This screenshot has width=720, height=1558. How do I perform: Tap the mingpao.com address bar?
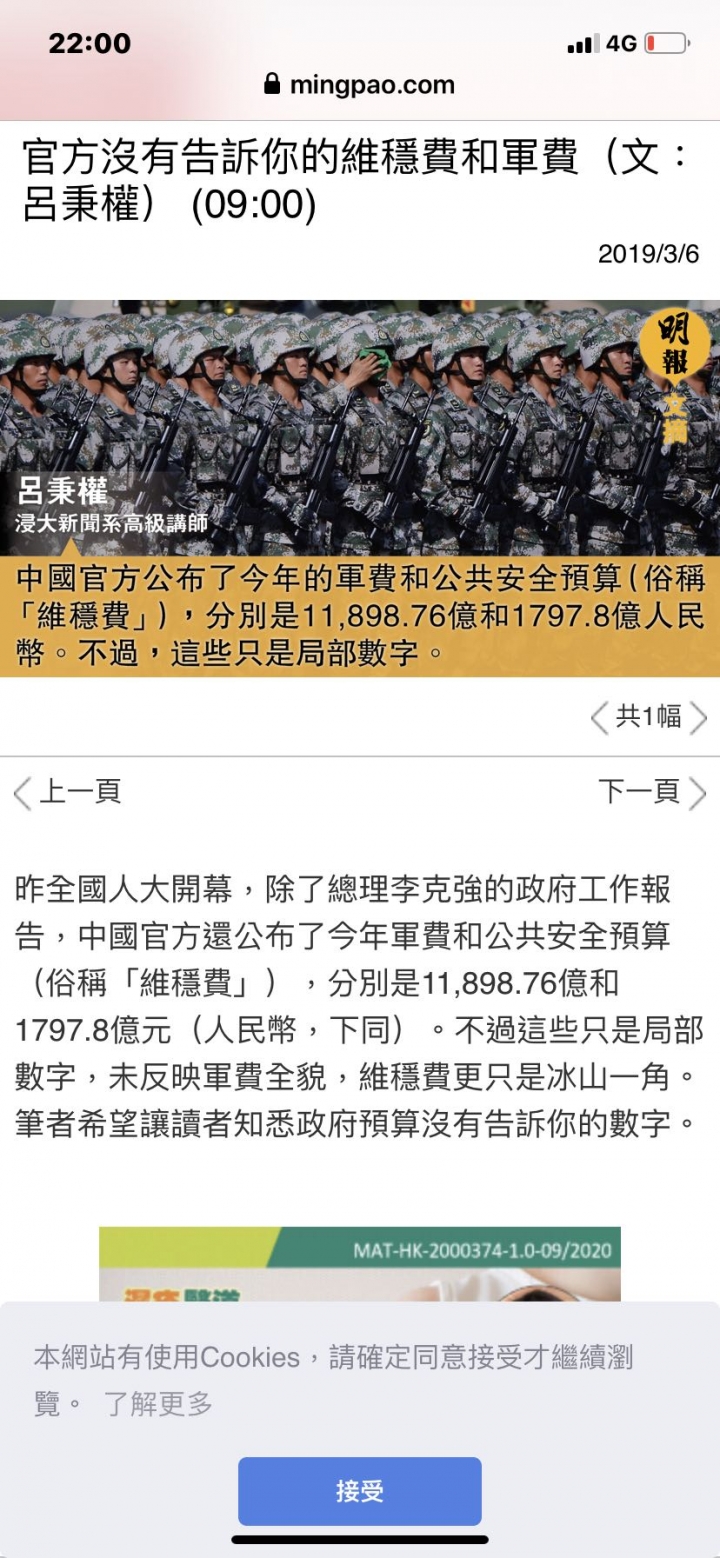359,86
